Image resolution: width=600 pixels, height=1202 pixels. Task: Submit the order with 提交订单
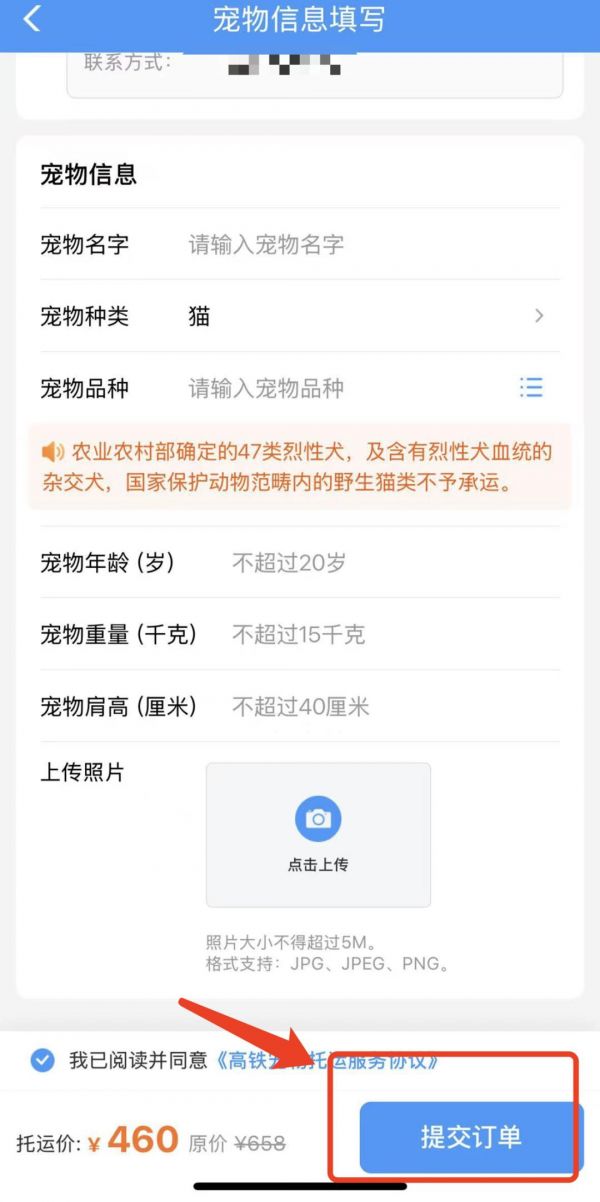click(x=470, y=1137)
